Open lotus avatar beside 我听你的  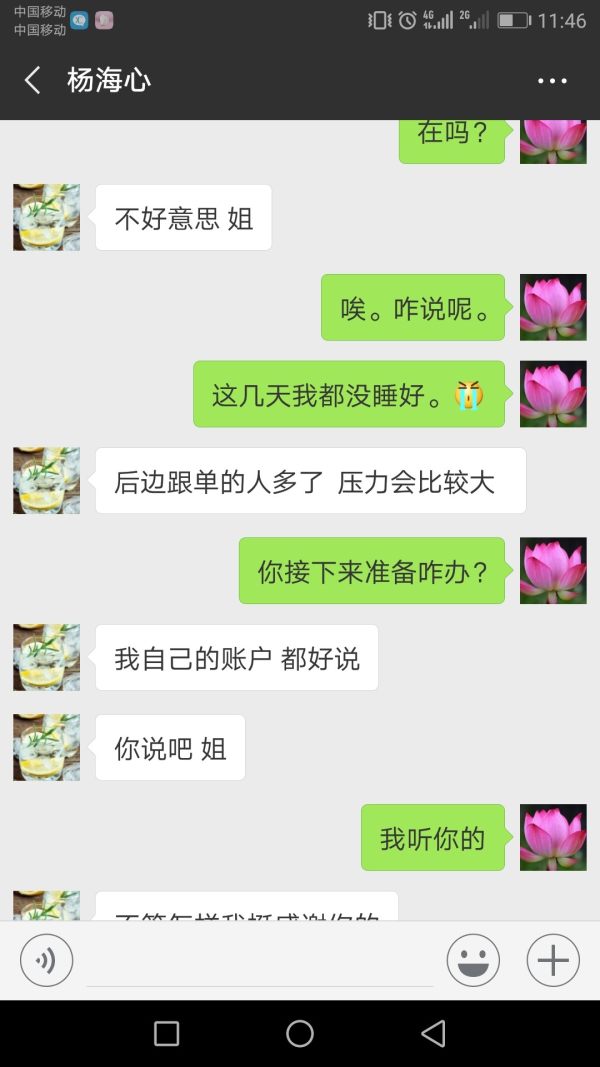(x=553, y=837)
